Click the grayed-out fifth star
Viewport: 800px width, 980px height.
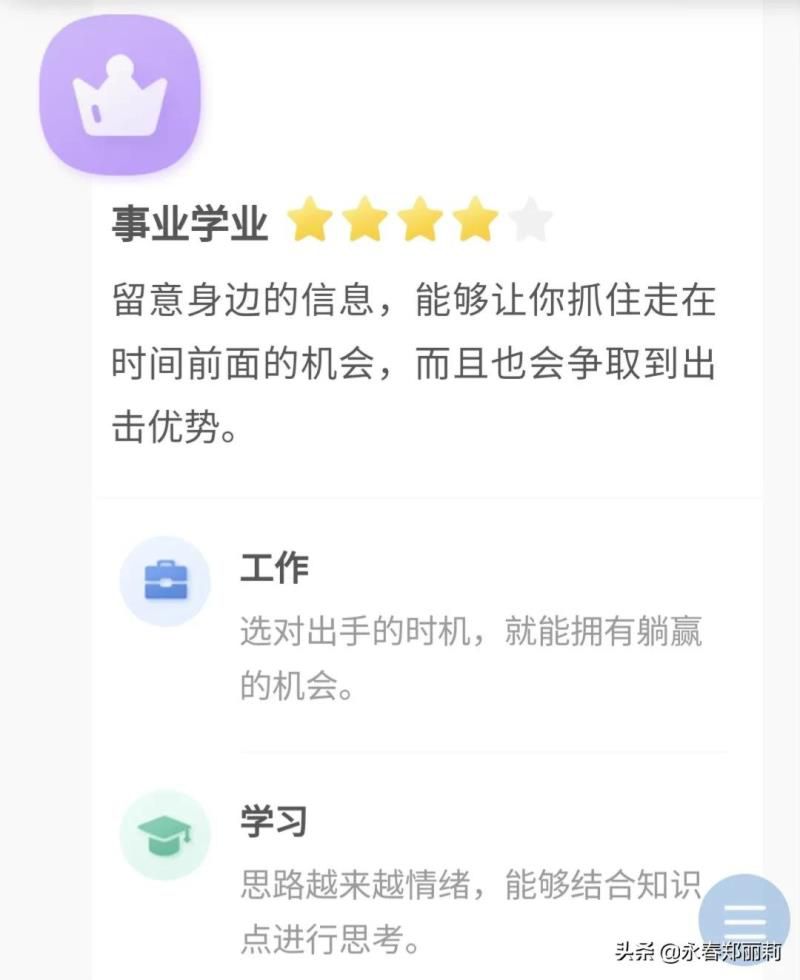click(x=528, y=218)
